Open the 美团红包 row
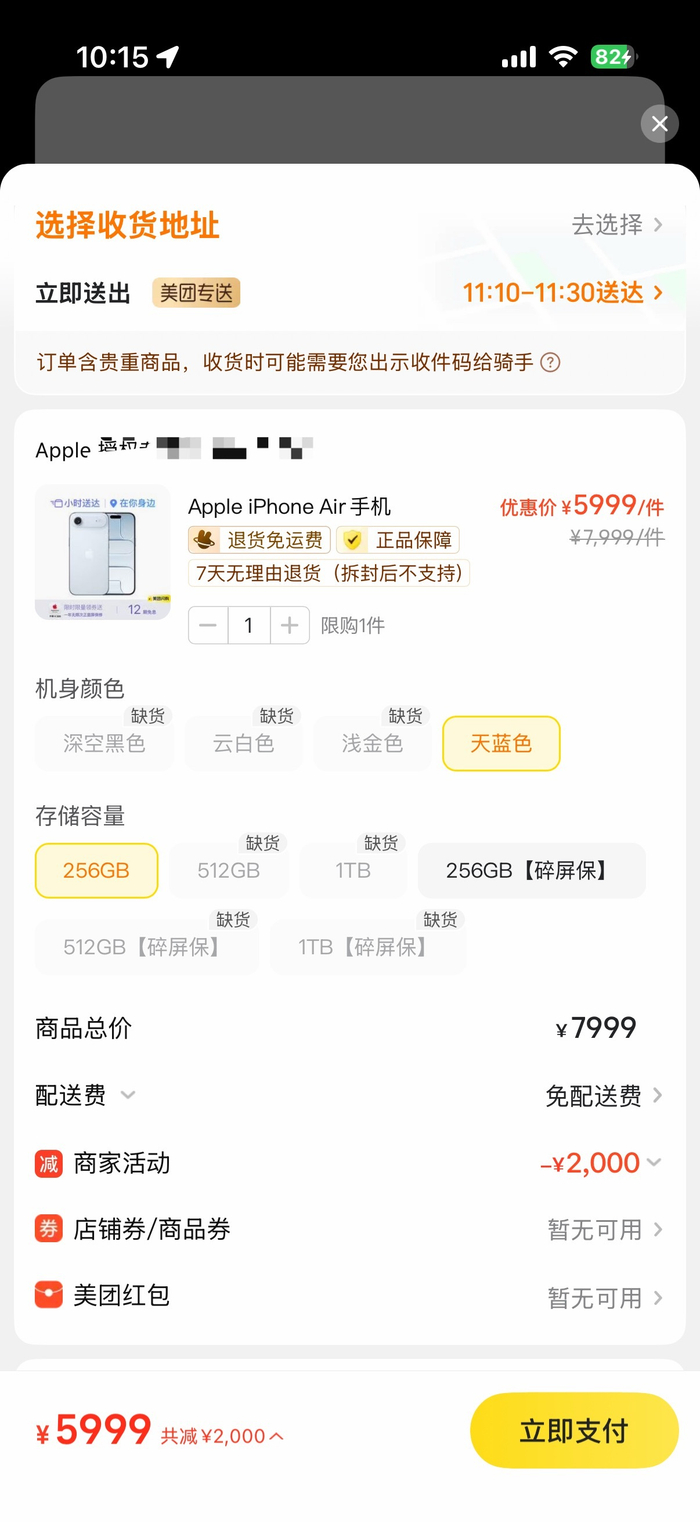 click(x=604, y=1297)
